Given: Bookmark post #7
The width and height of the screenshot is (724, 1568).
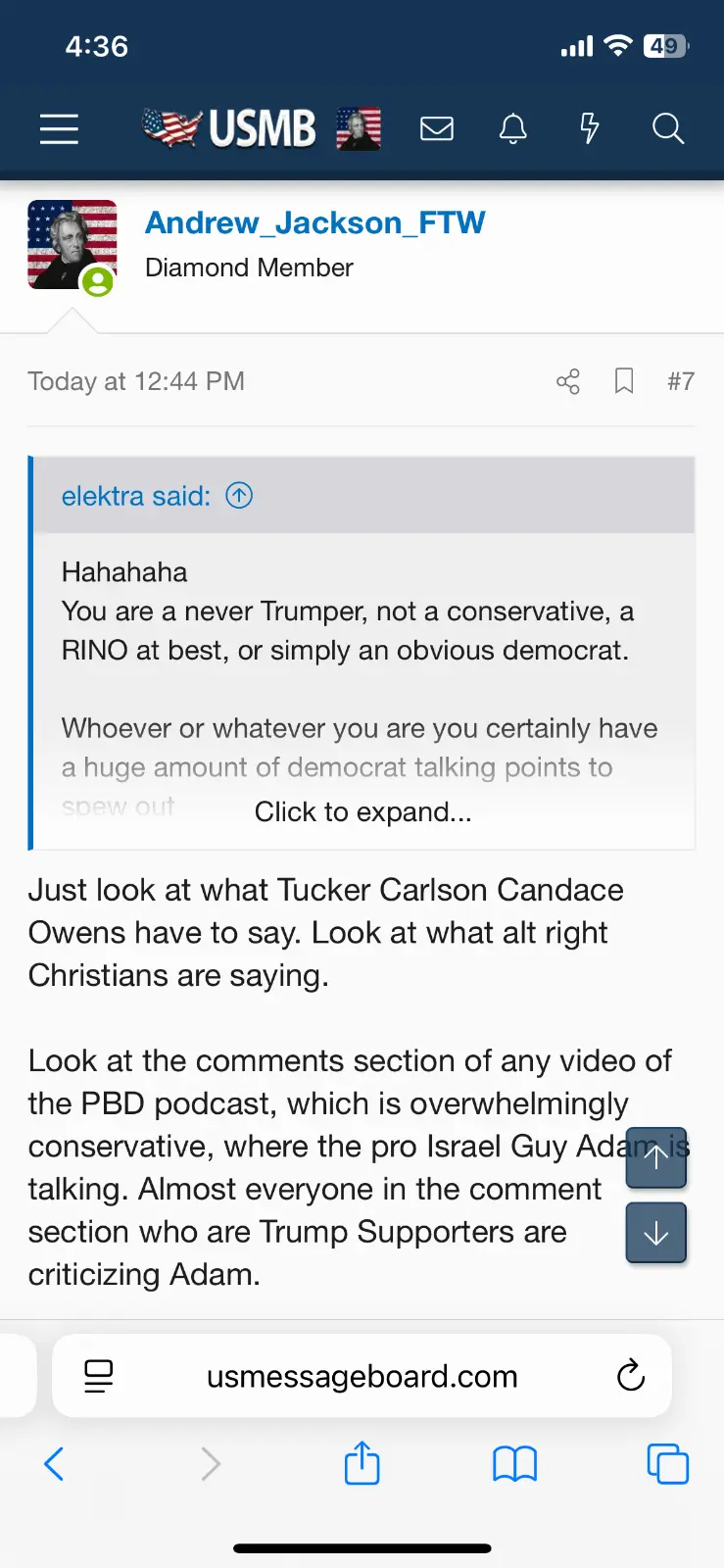Looking at the screenshot, I should tap(624, 381).
